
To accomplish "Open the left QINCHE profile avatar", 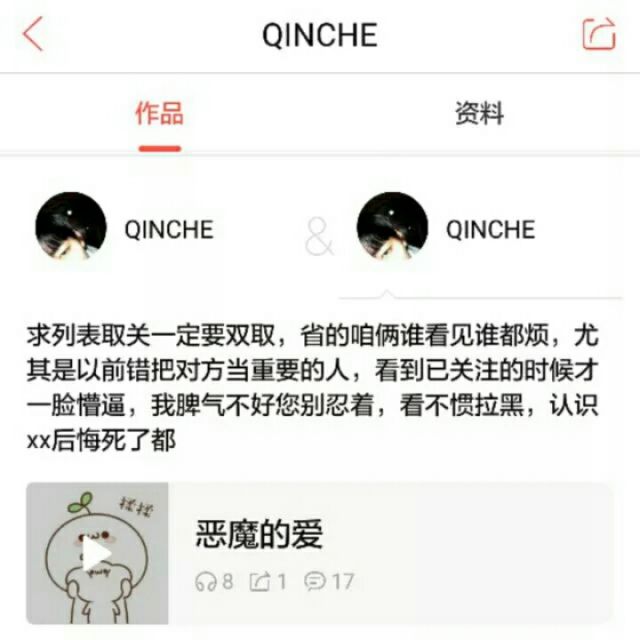I will click(x=71, y=229).
